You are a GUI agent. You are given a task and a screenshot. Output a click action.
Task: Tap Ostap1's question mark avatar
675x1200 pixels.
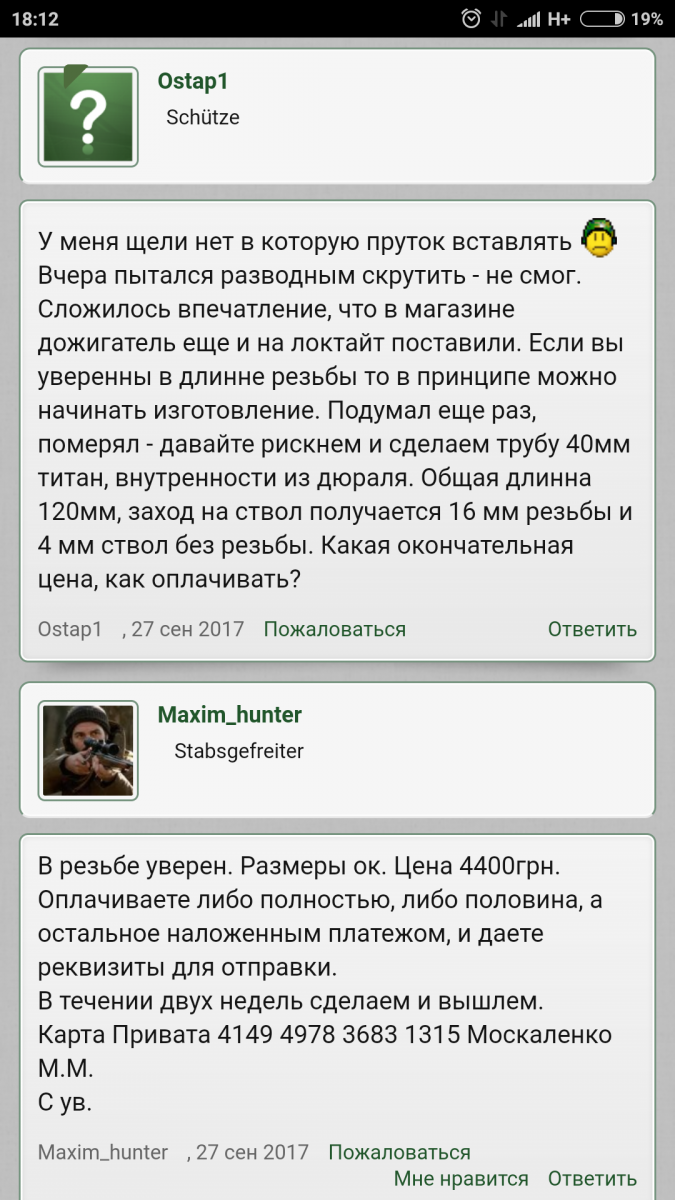(x=88, y=117)
